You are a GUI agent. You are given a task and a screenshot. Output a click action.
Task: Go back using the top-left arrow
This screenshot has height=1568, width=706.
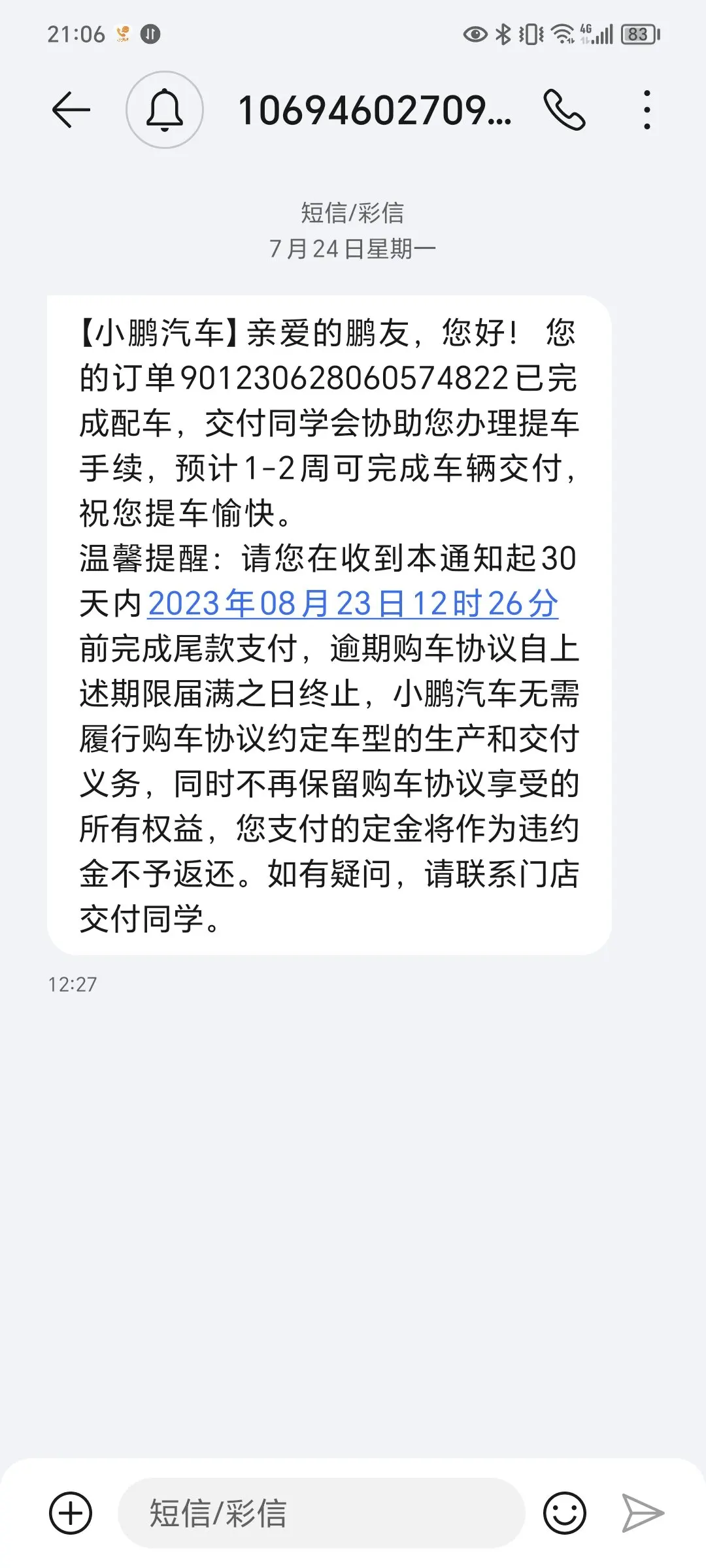[x=71, y=110]
